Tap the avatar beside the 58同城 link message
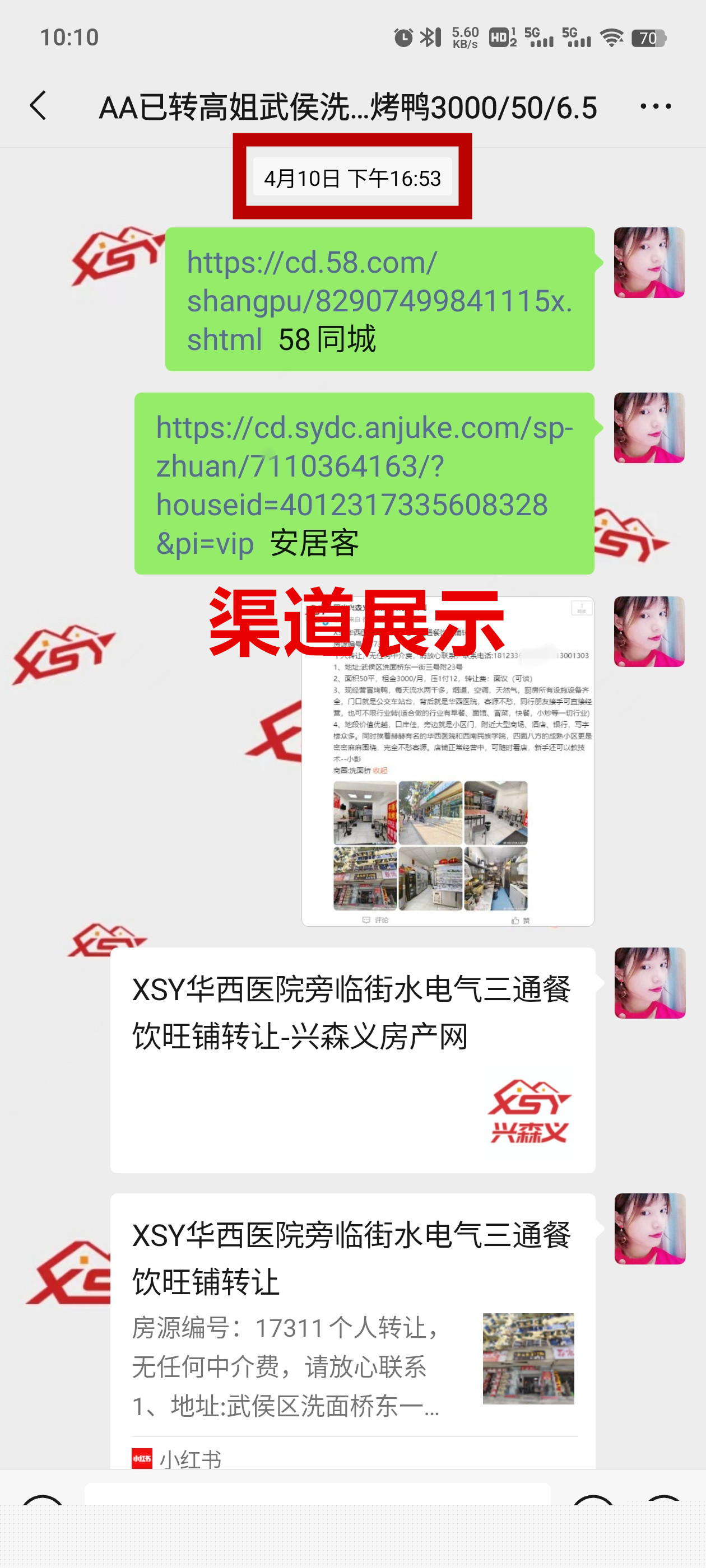This screenshot has height=1568, width=706. point(649,262)
